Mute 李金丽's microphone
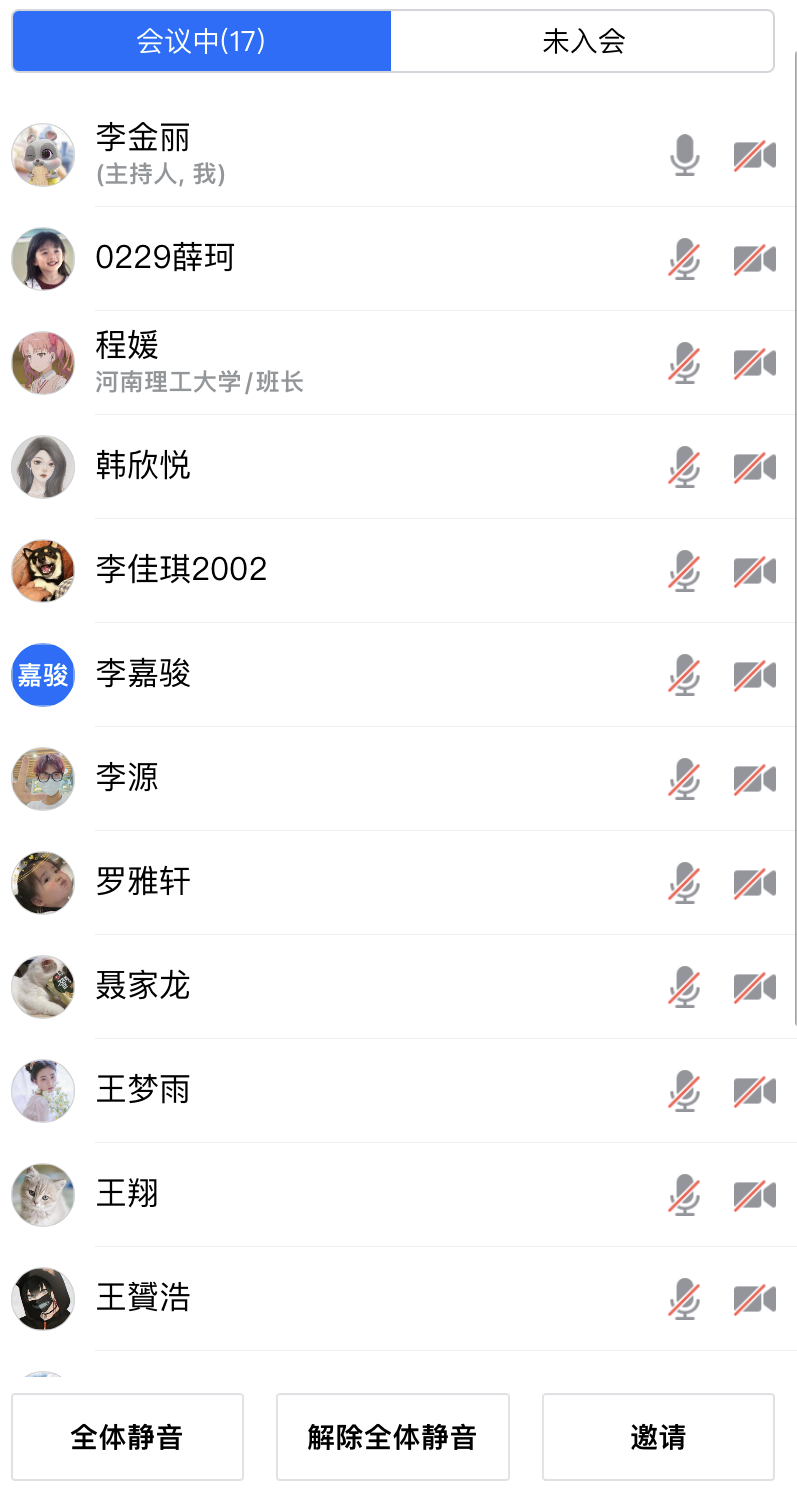The image size is (797, 1489). [x=684, y=156]
